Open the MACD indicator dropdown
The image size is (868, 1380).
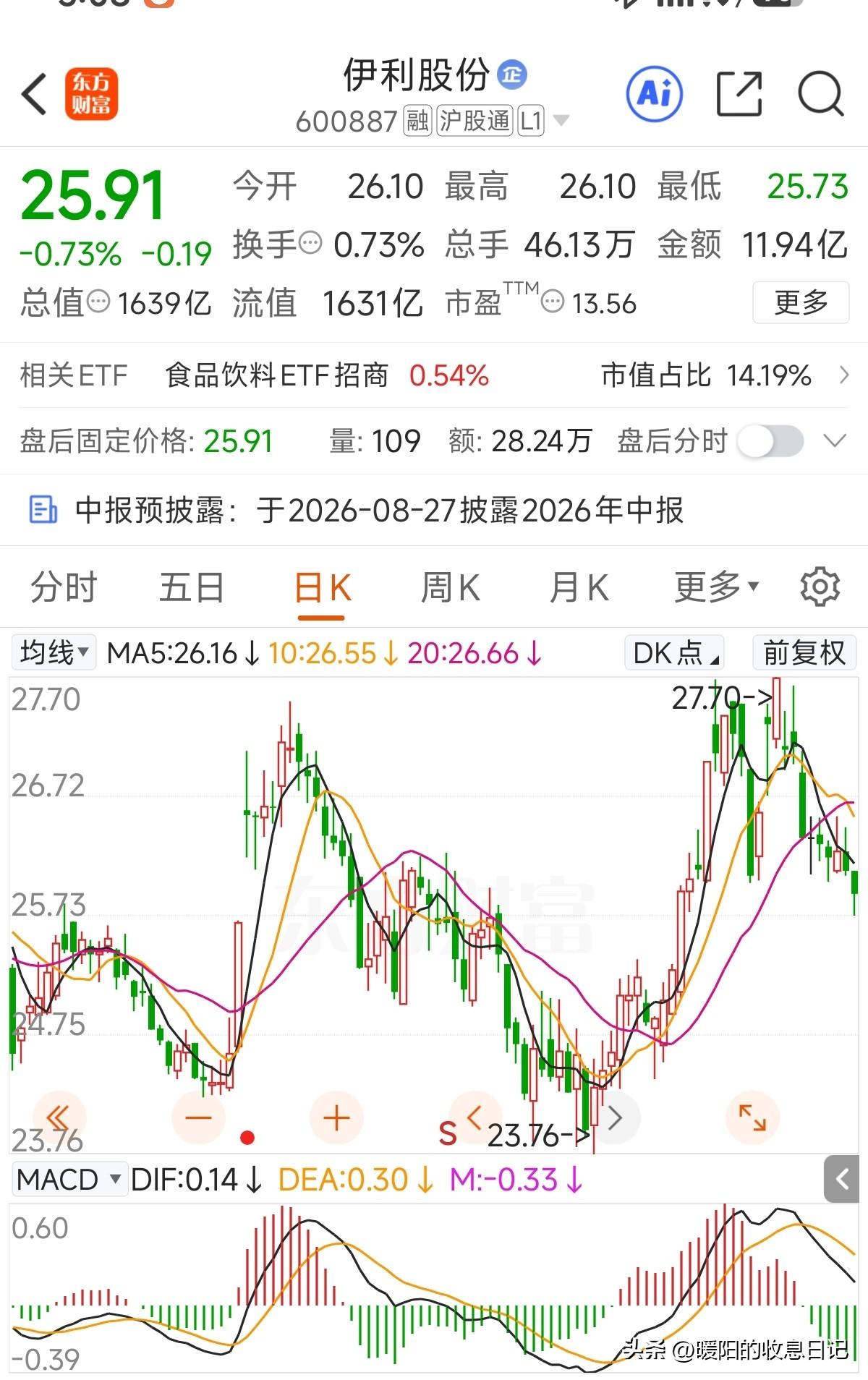(69, 1180)
